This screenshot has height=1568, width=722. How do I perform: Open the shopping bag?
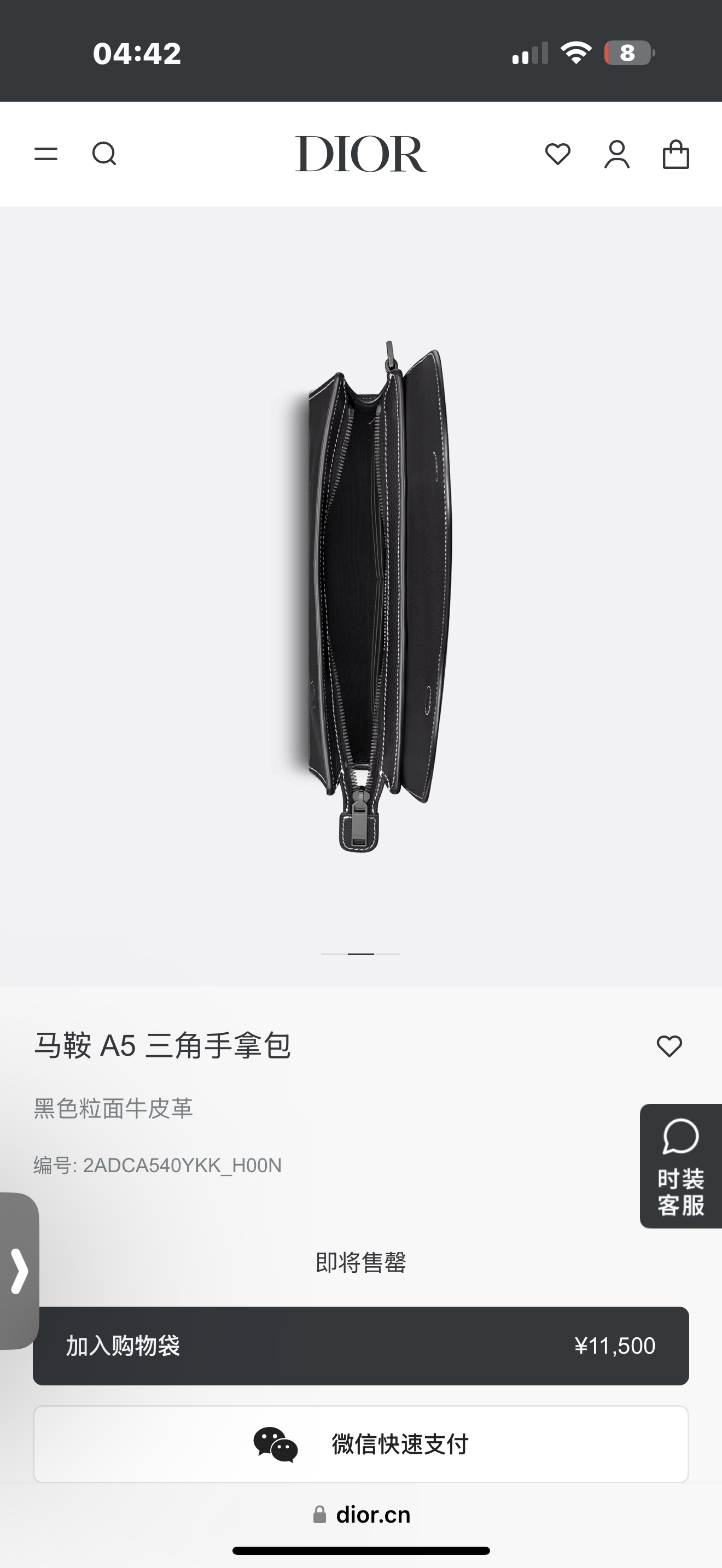[676, 154]
